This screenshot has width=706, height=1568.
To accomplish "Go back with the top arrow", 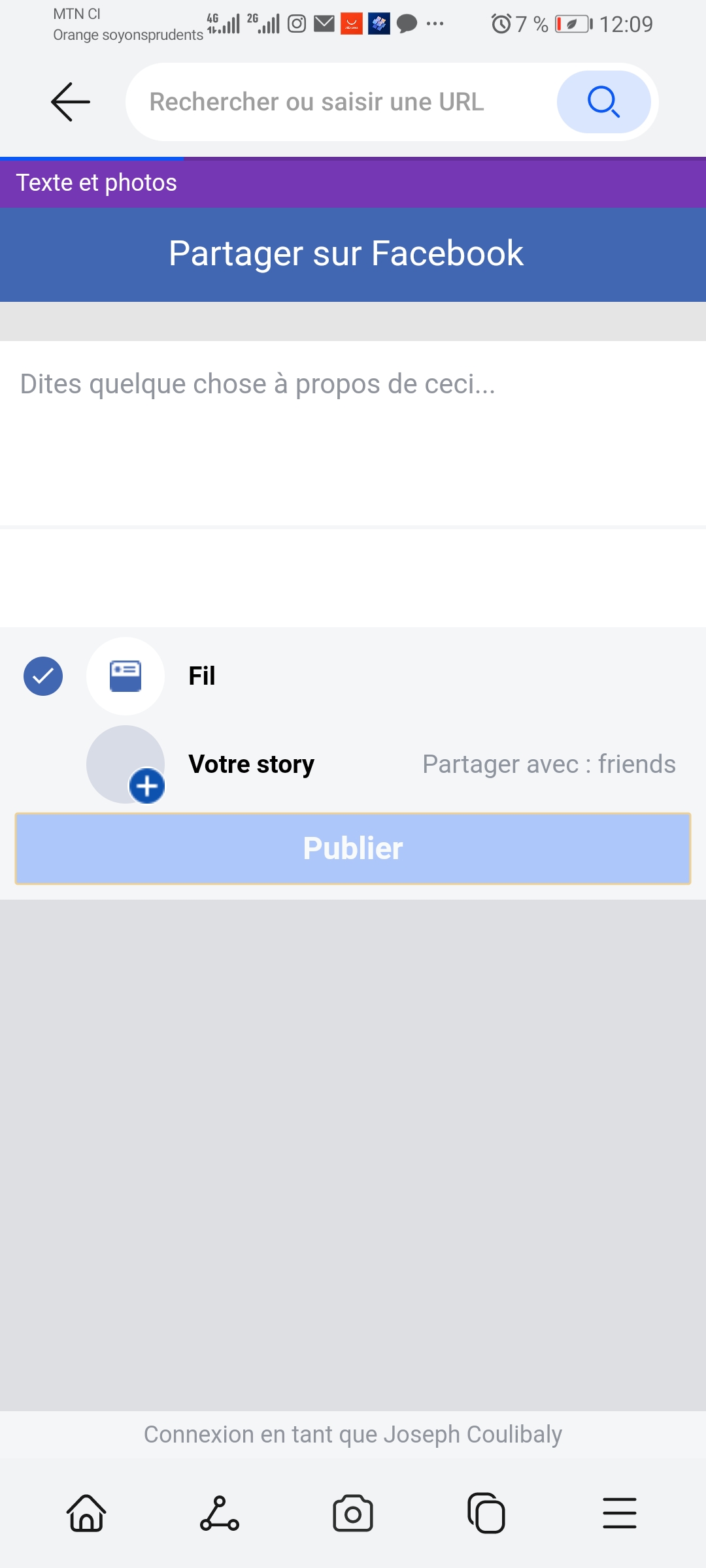I will (x=71, y=102).
